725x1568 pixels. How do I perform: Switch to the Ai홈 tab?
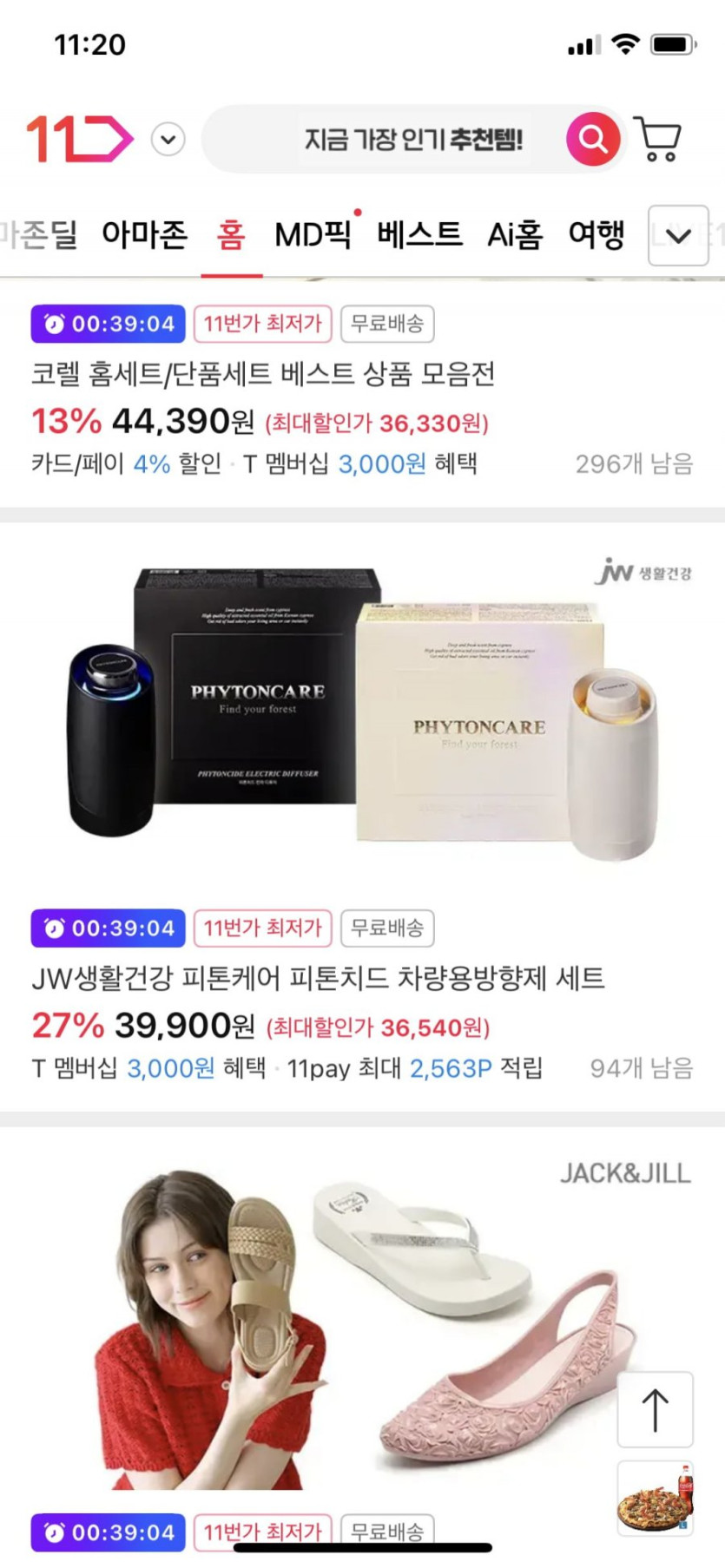click(x=515, y=234)
